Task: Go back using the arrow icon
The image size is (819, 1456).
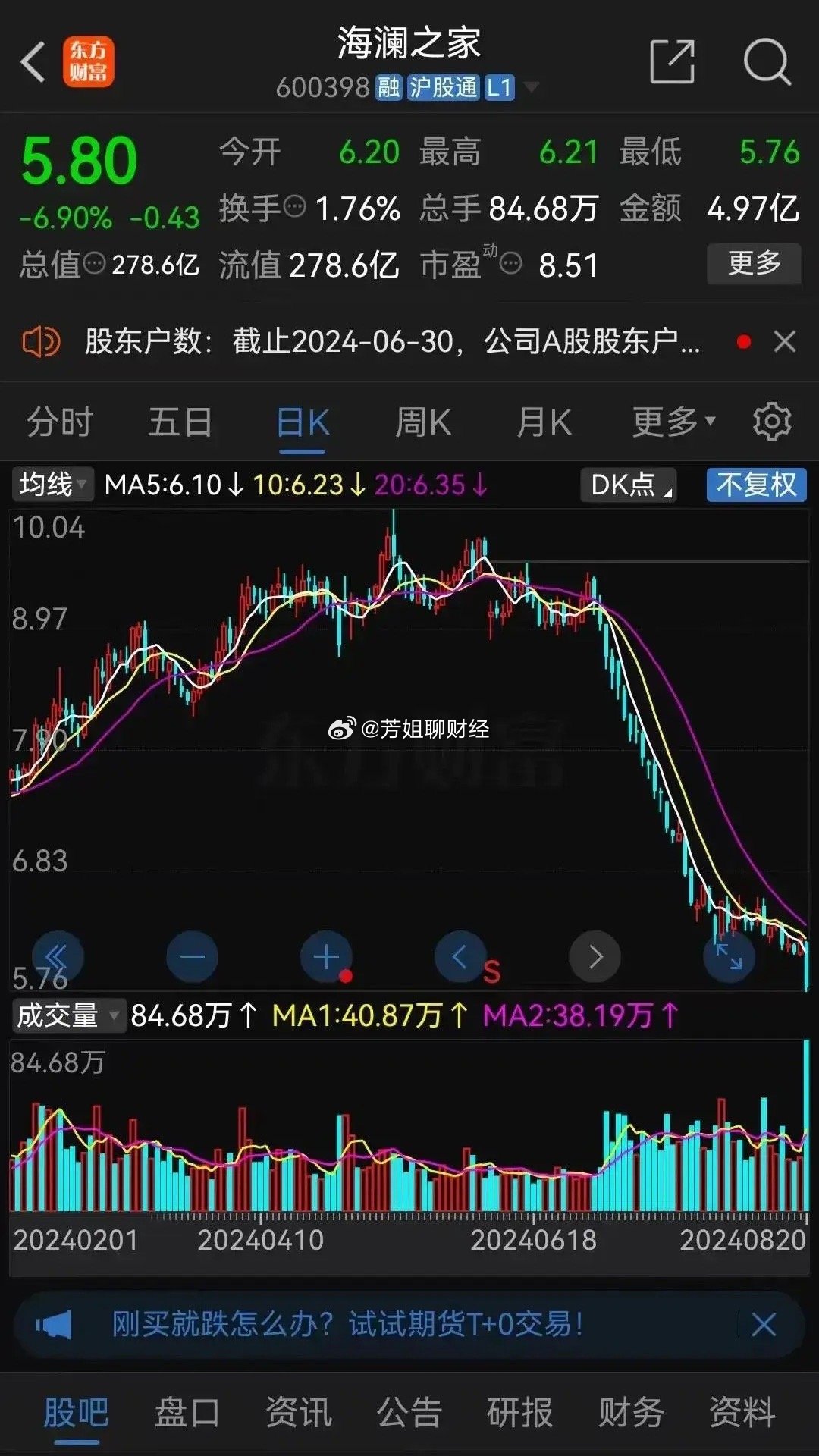Action: (33, 62)
